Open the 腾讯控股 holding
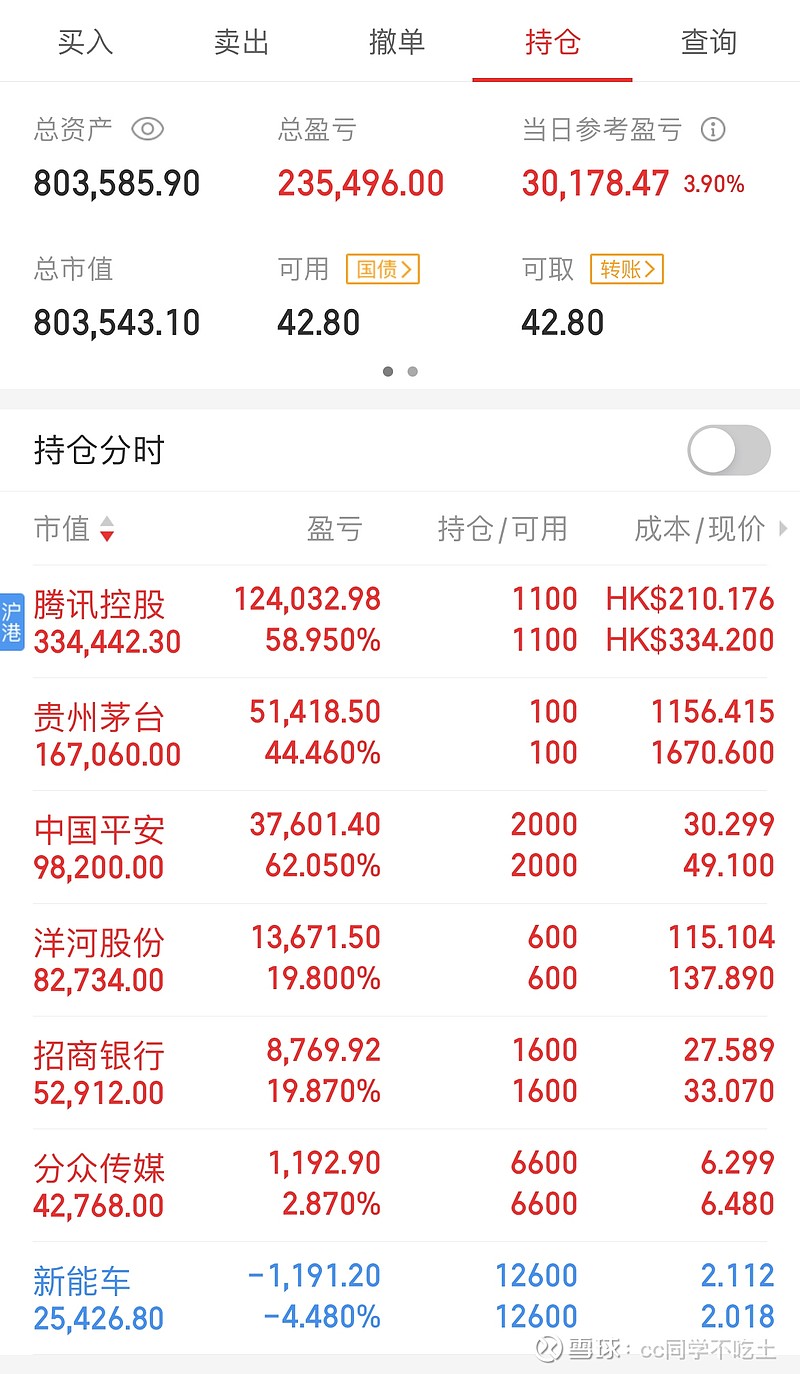The width and height of the screenshot is (800, 1374). 400,621
